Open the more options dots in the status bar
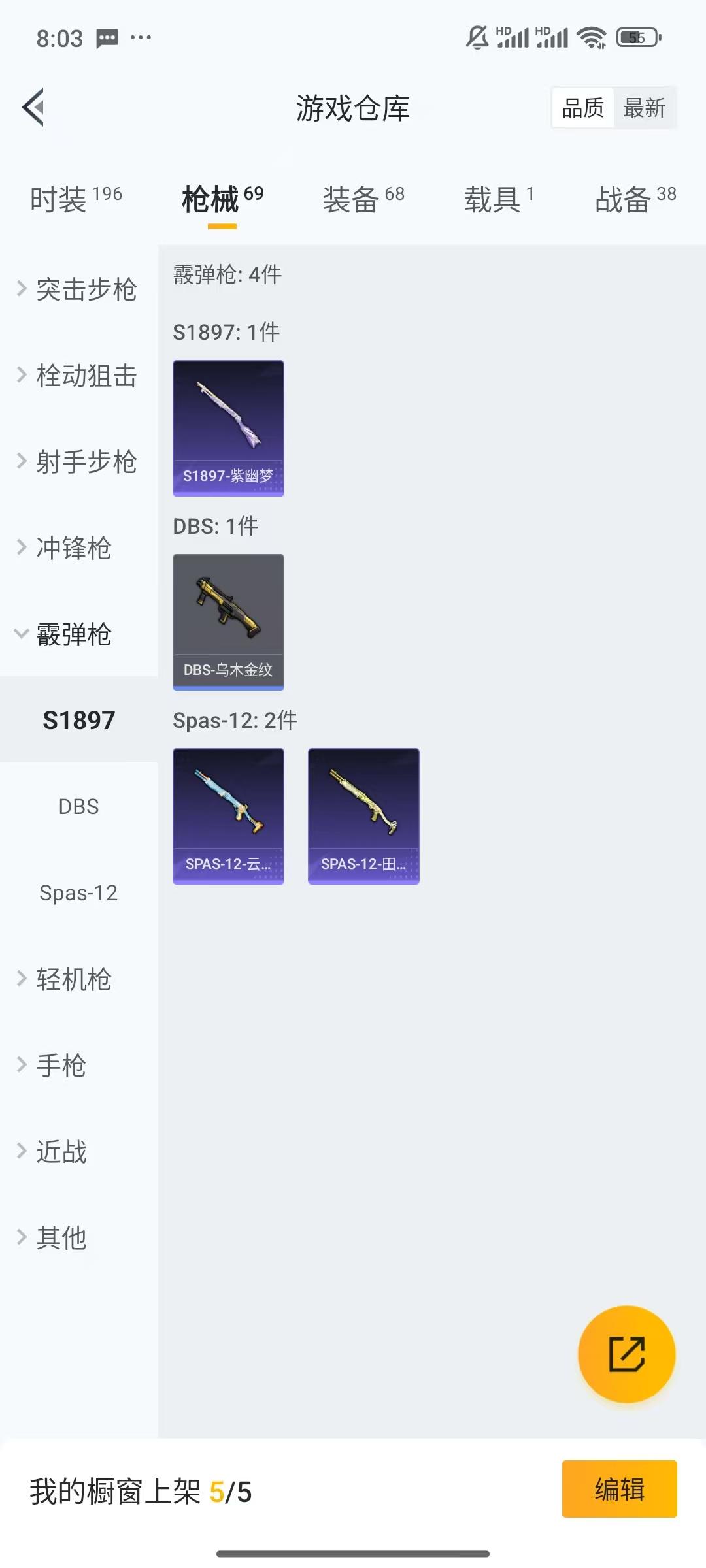Screen dimensions: 706x1568 pos(143,38)
